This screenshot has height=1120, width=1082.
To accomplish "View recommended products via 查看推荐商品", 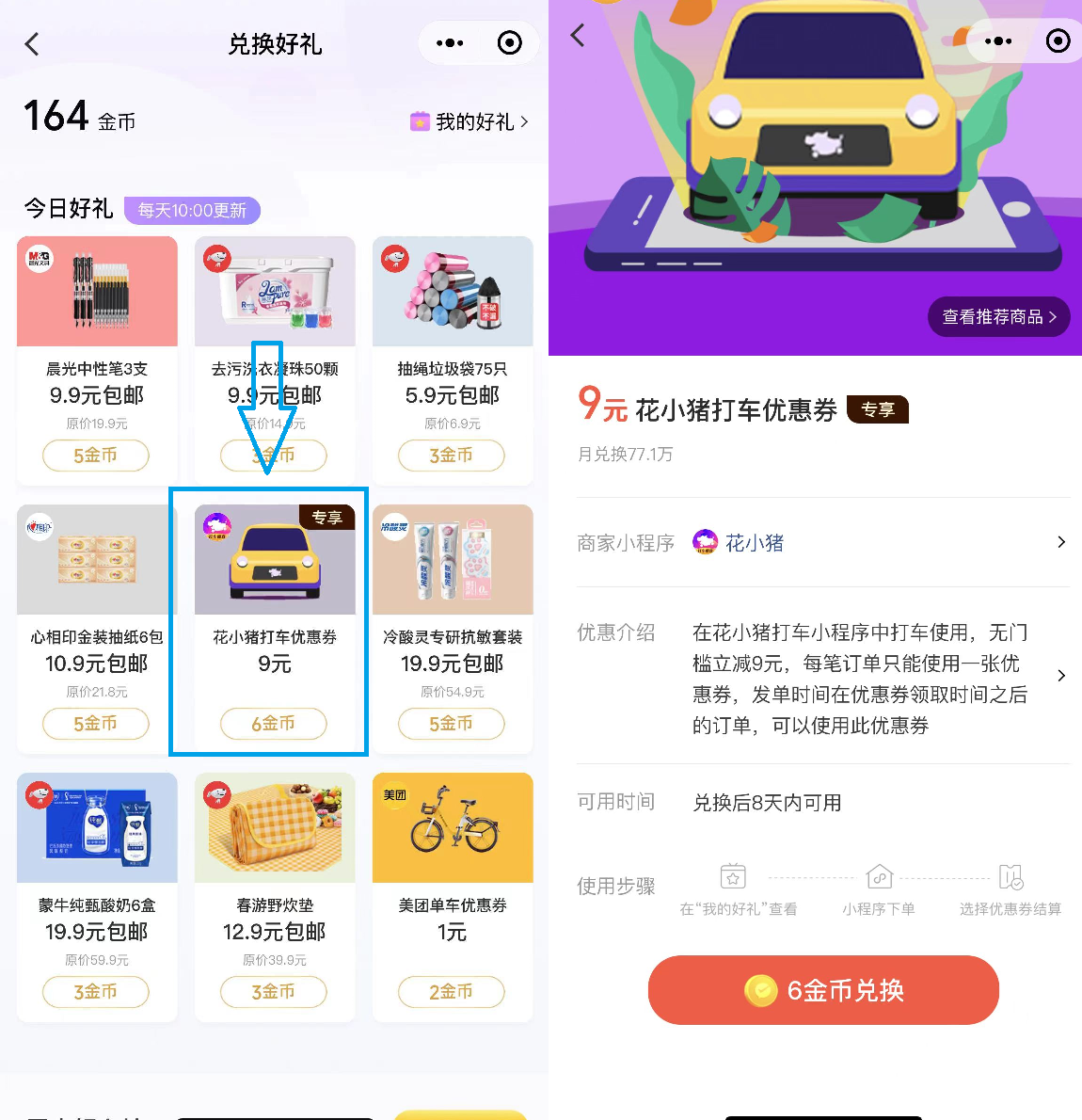I will click(x=999, y=317).
